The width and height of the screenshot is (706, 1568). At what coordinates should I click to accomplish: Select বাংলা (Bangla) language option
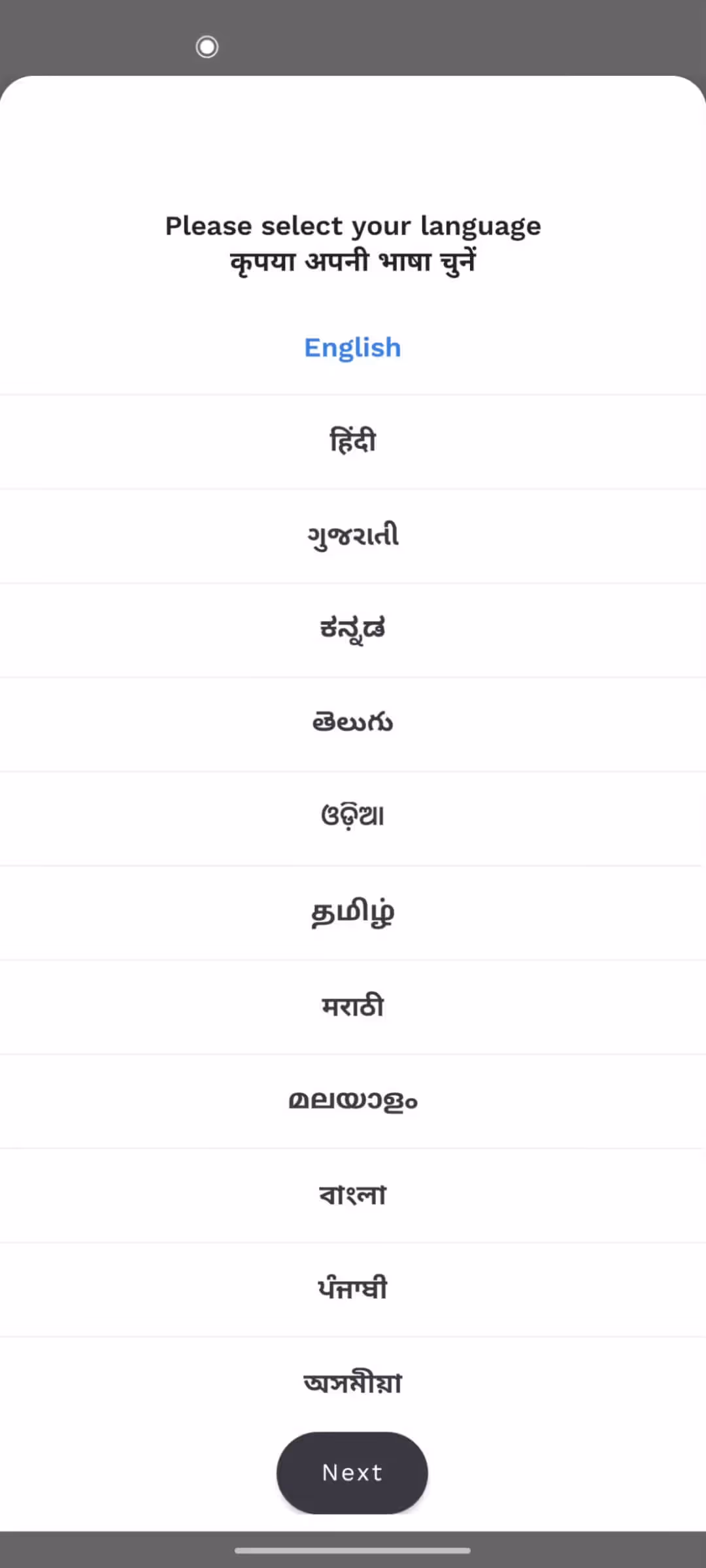click(352, 1195)
